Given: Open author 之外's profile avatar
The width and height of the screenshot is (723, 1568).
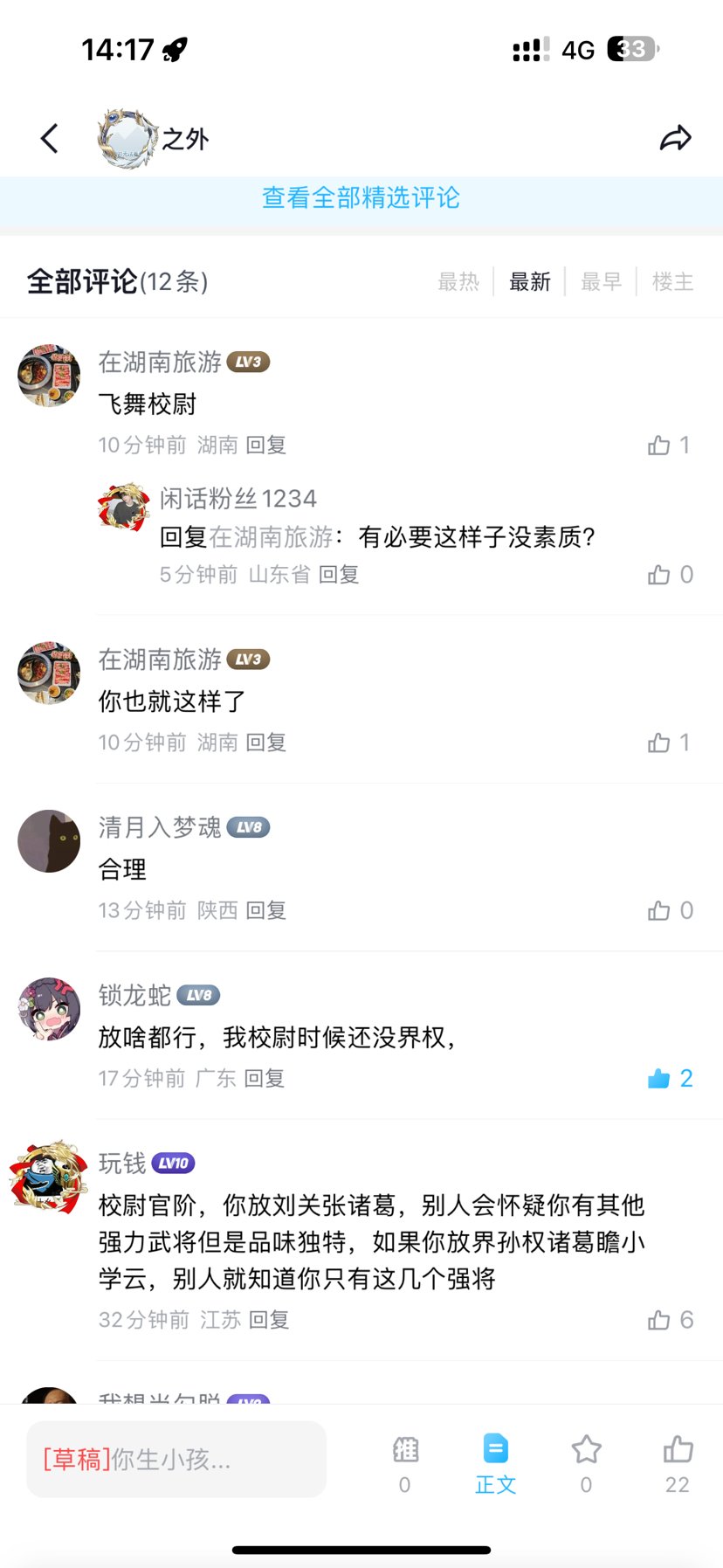Looking at the screenshot, I should 127,138.
